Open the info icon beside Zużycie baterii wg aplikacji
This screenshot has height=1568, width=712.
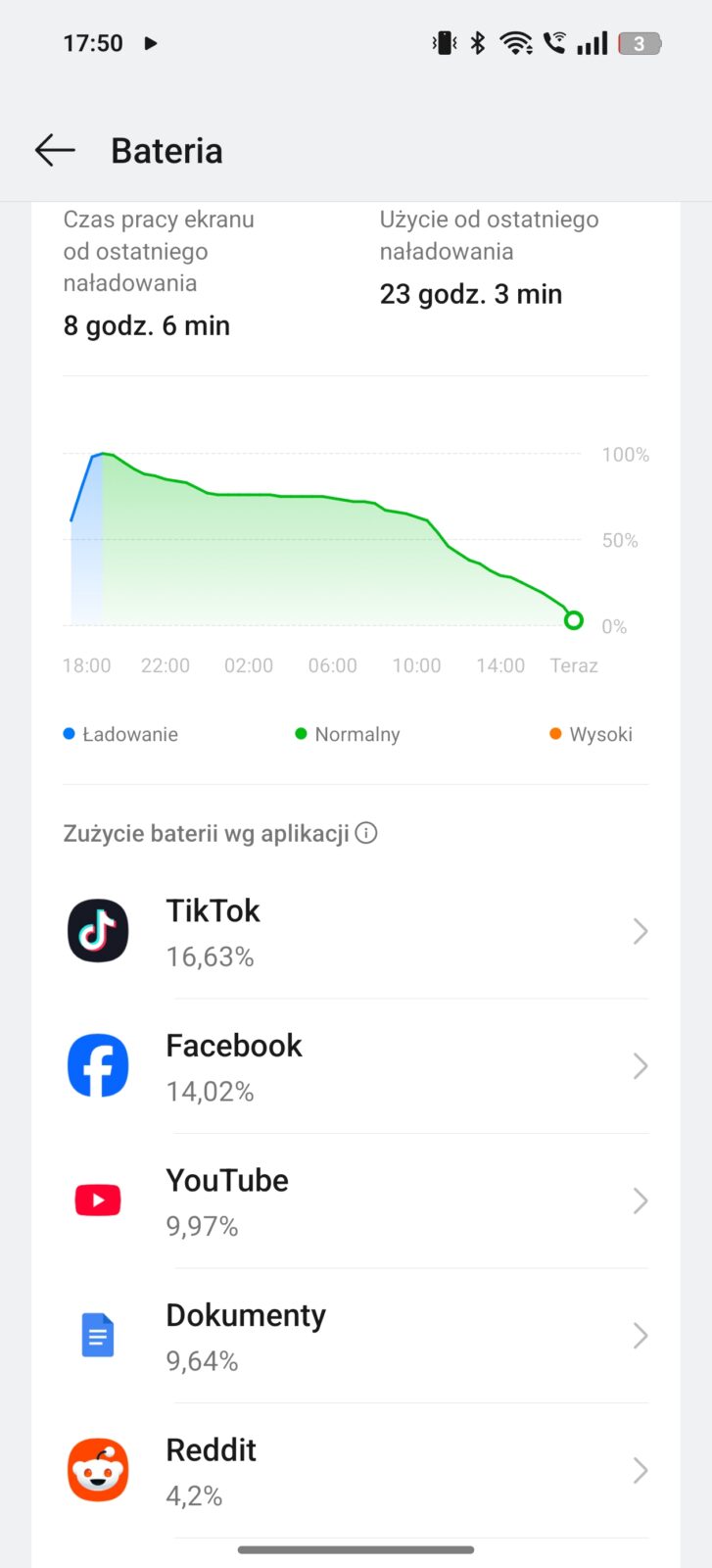pyautogui.click(x=366, y=833)
